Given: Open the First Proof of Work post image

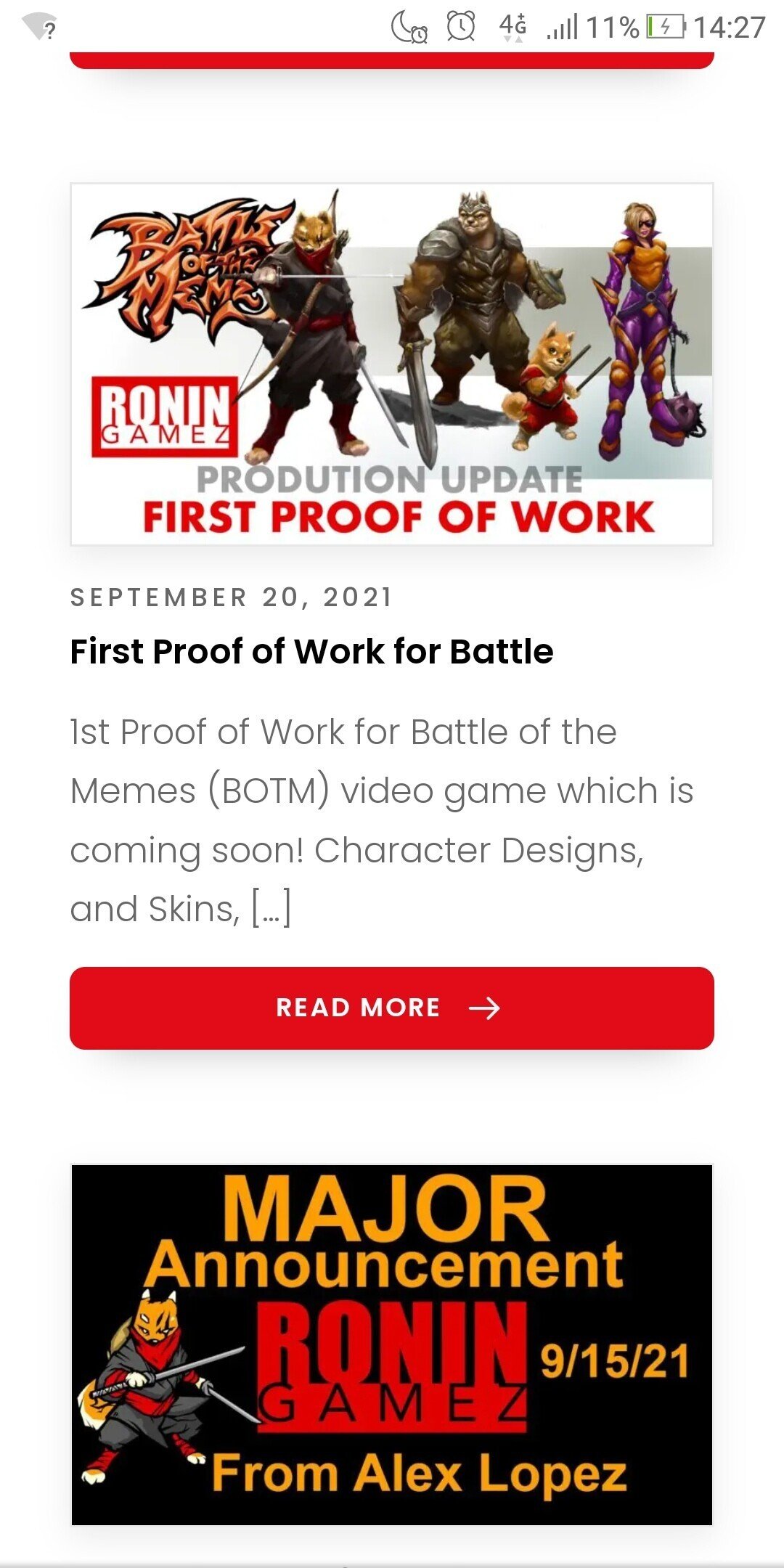Looking at the screenshot, I should [392, 364].
